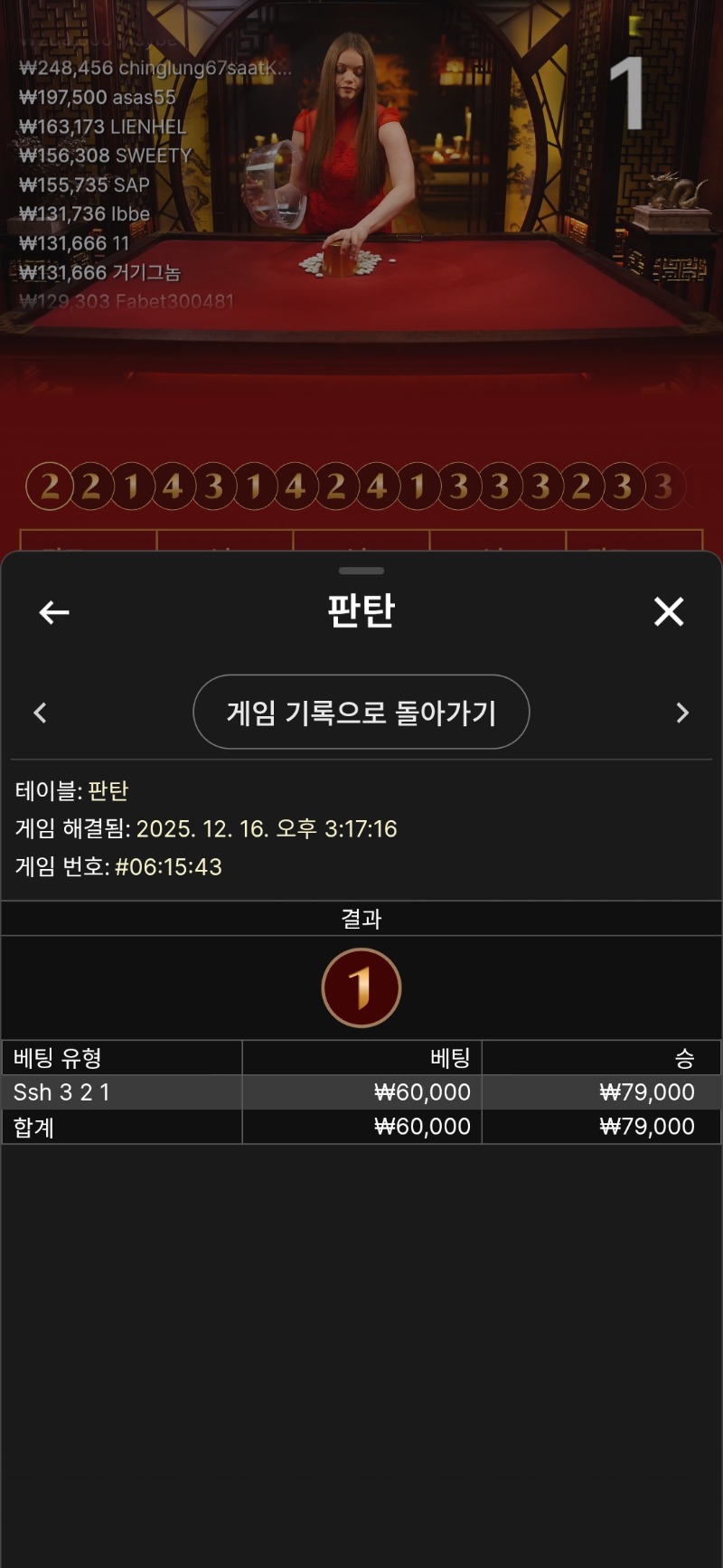Viewport: 723px width, 1568px height.
Task: Go back with the left arrow icon
Action: point(54,612)
